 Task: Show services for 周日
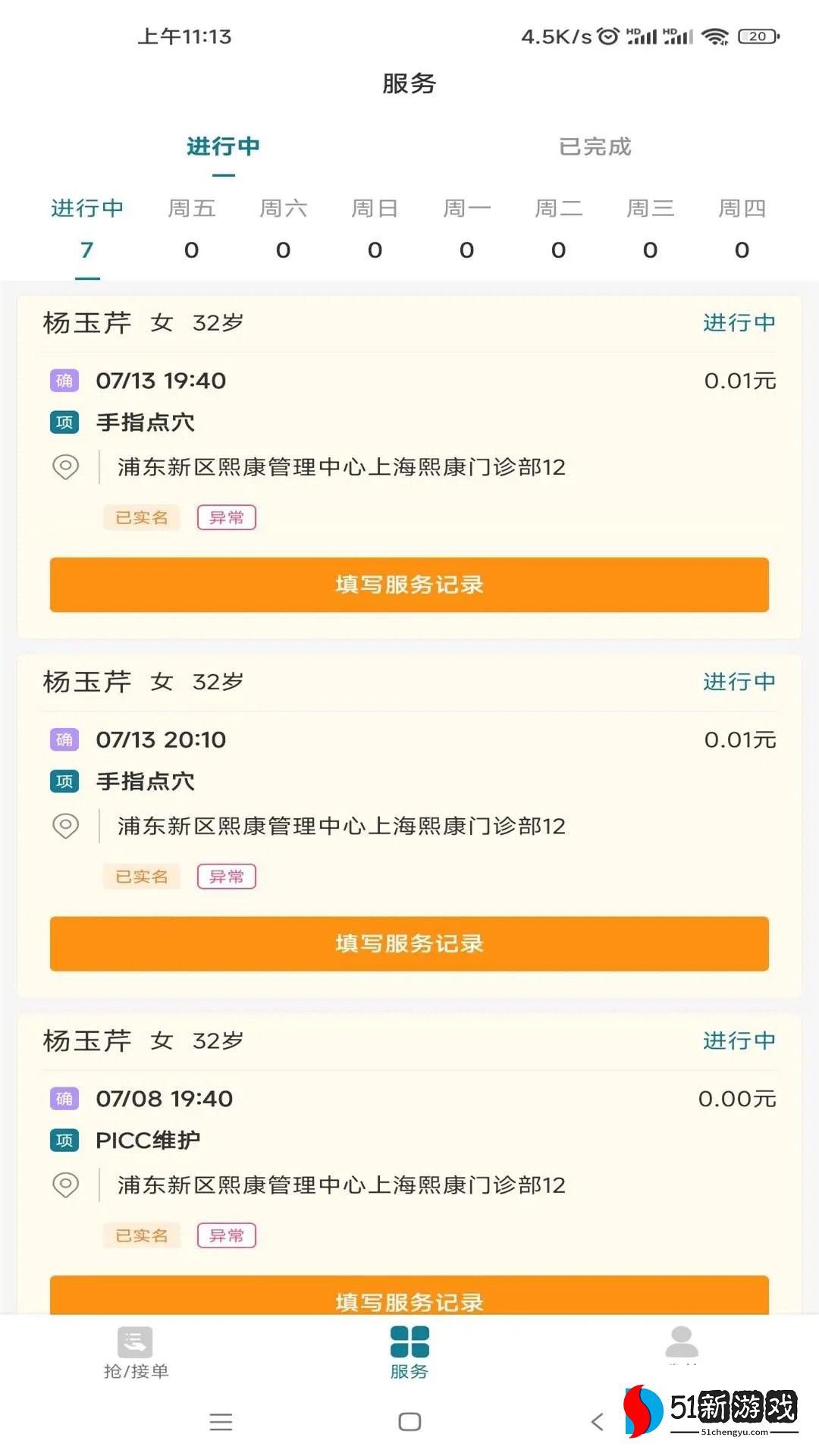(x=375, y=227)
